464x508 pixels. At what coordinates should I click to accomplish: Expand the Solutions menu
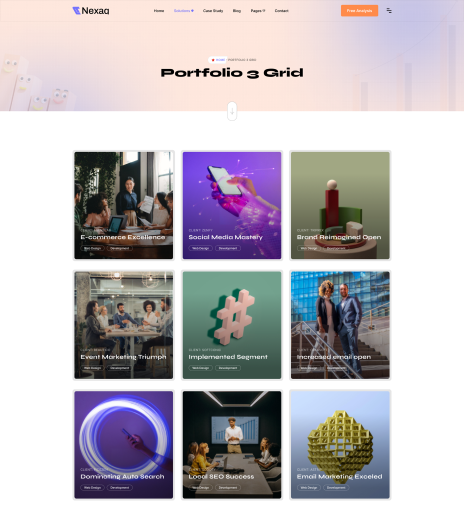point(184,11)
